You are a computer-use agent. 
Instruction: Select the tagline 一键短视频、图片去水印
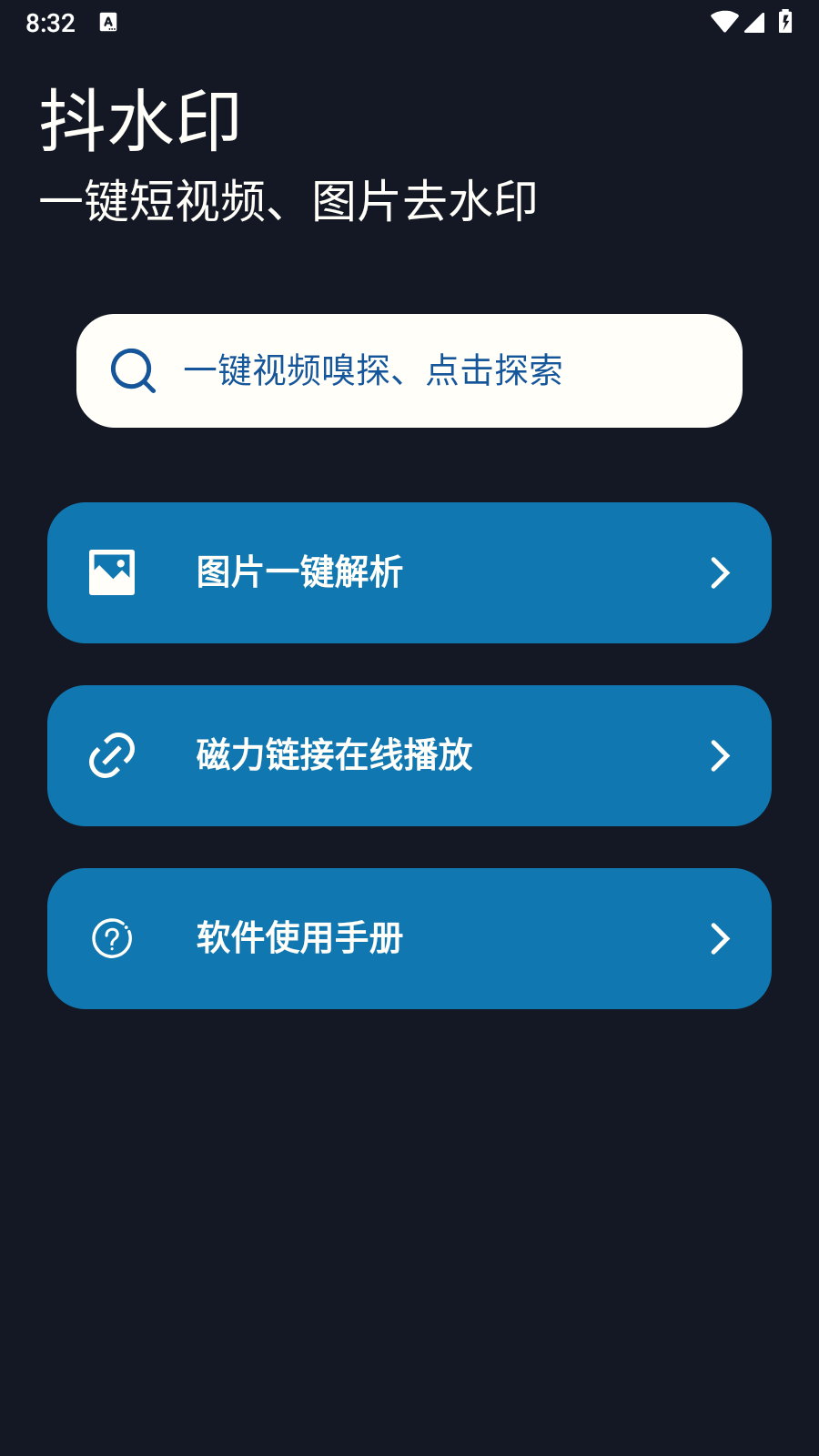click(291, 199)
